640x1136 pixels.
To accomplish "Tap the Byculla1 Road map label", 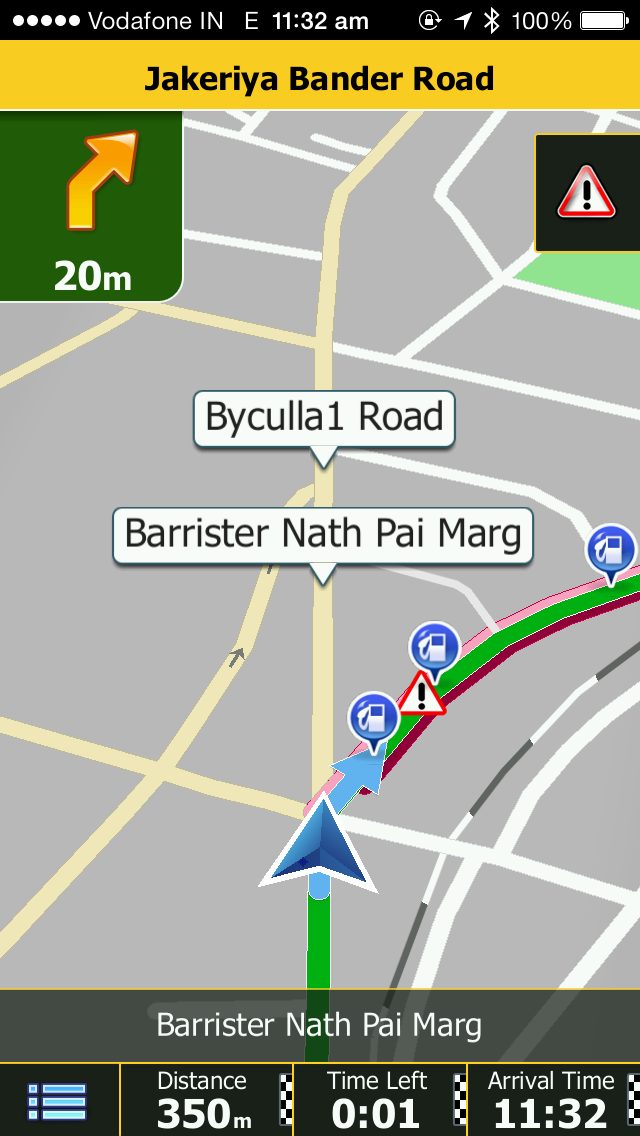I will click(x=323, y=417).
